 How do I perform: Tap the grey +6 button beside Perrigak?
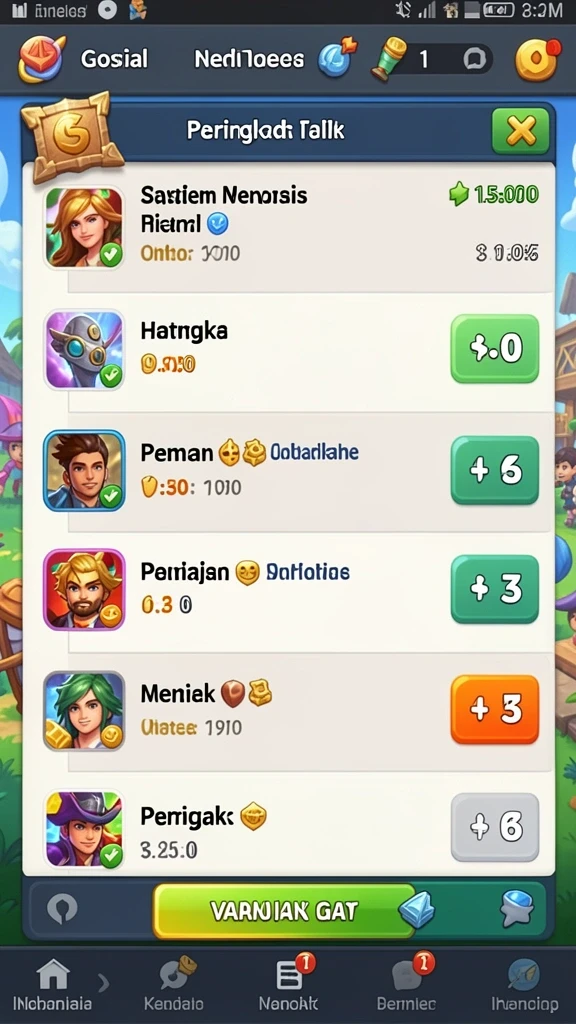coord(495,828)
